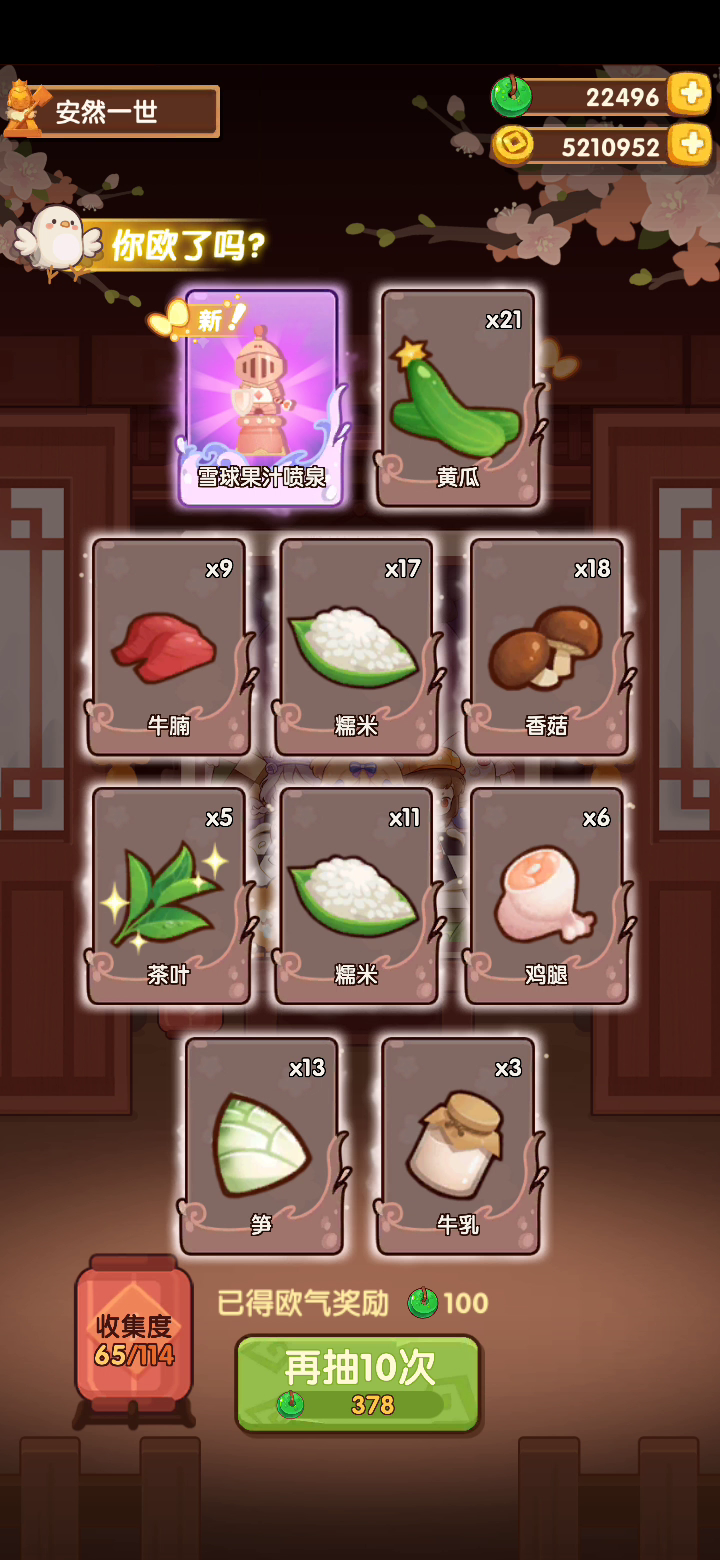The width and height of the screenshot is (720, 1560).
Task: View the new 雪球果汁喷泉 card
Action: click(x=262, y=398)
